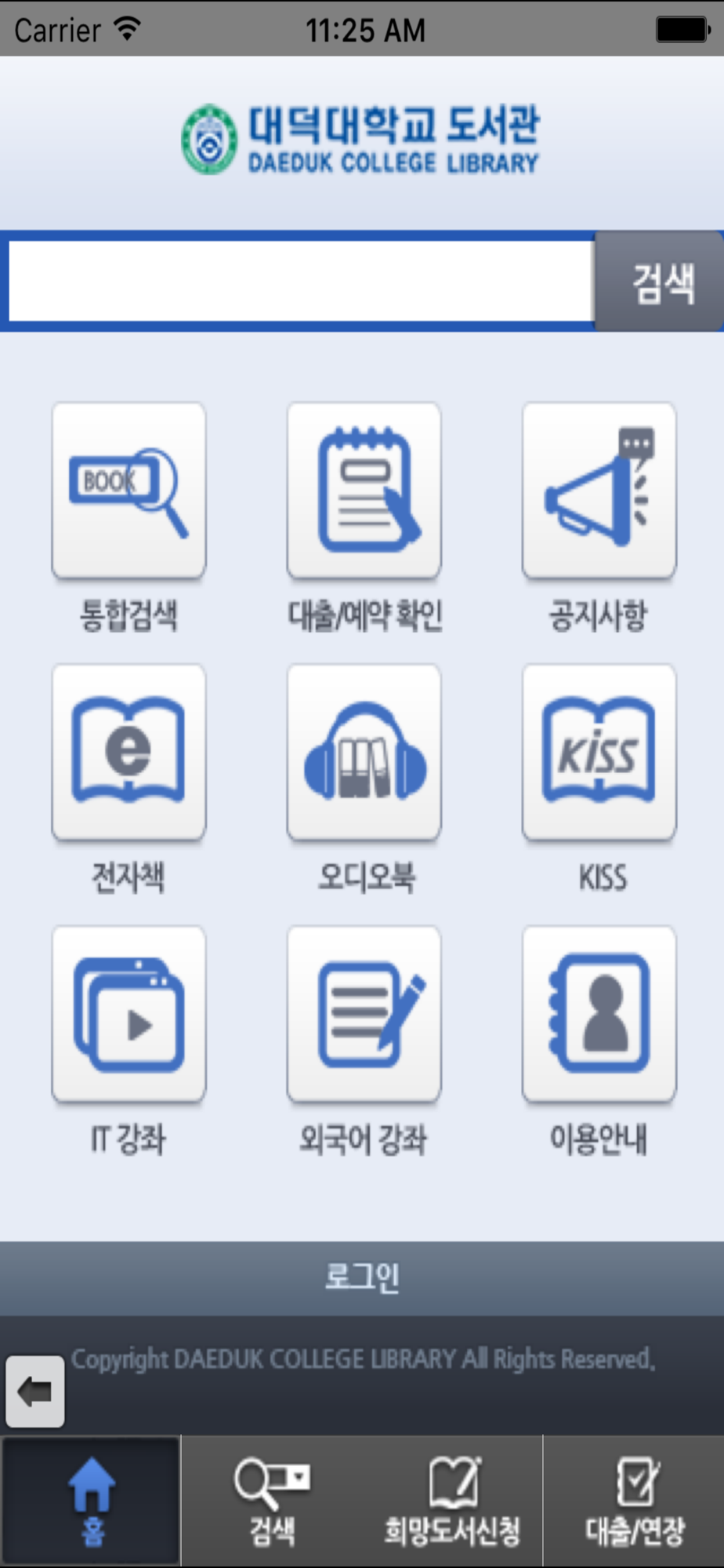The height and width of the screenshot is (1568, 724).
Task: Tap the 검색 button beside the field
Action: [661, 281]
